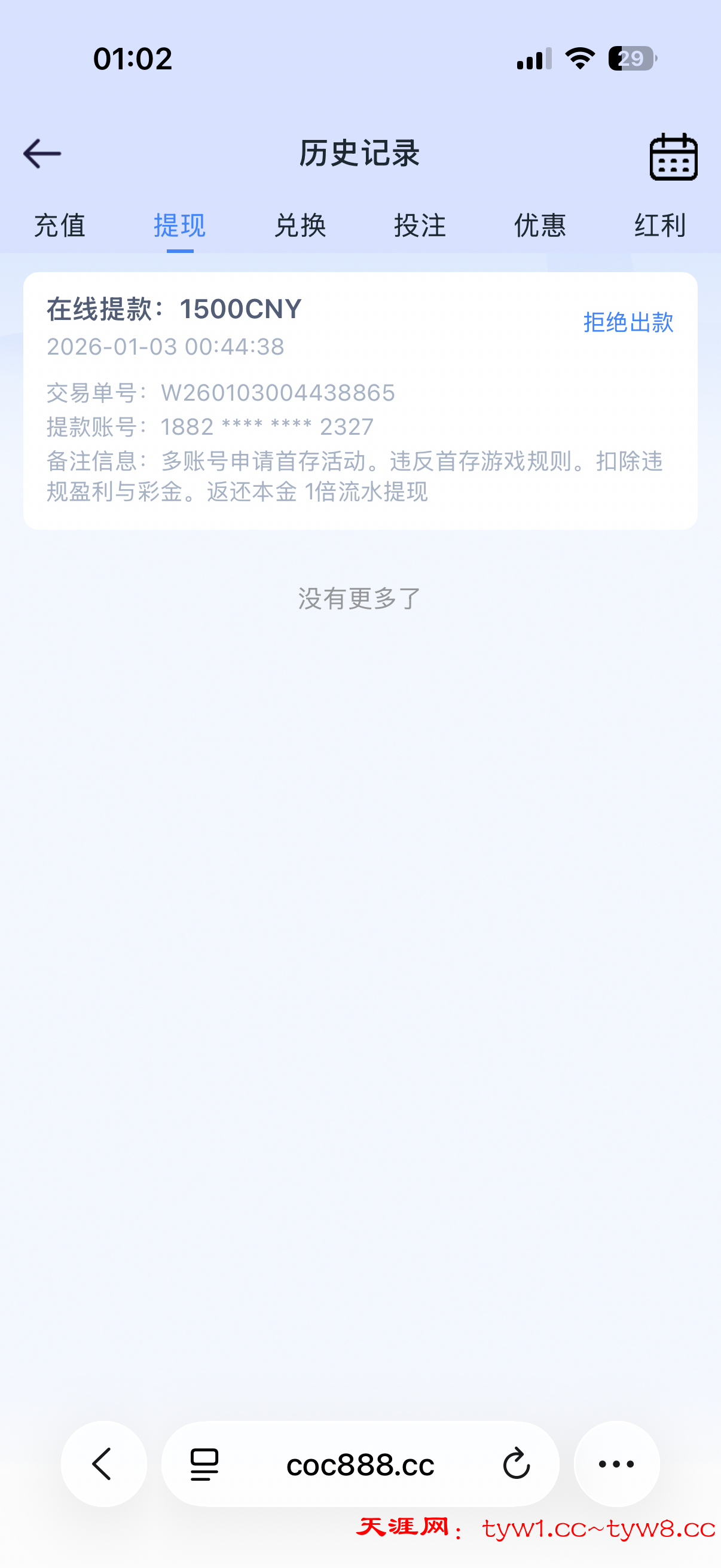Image resolution: width=721 pixels, height=1568 pixels.
Task: Switch to the 优惠 tab
Action: [540, 226]
